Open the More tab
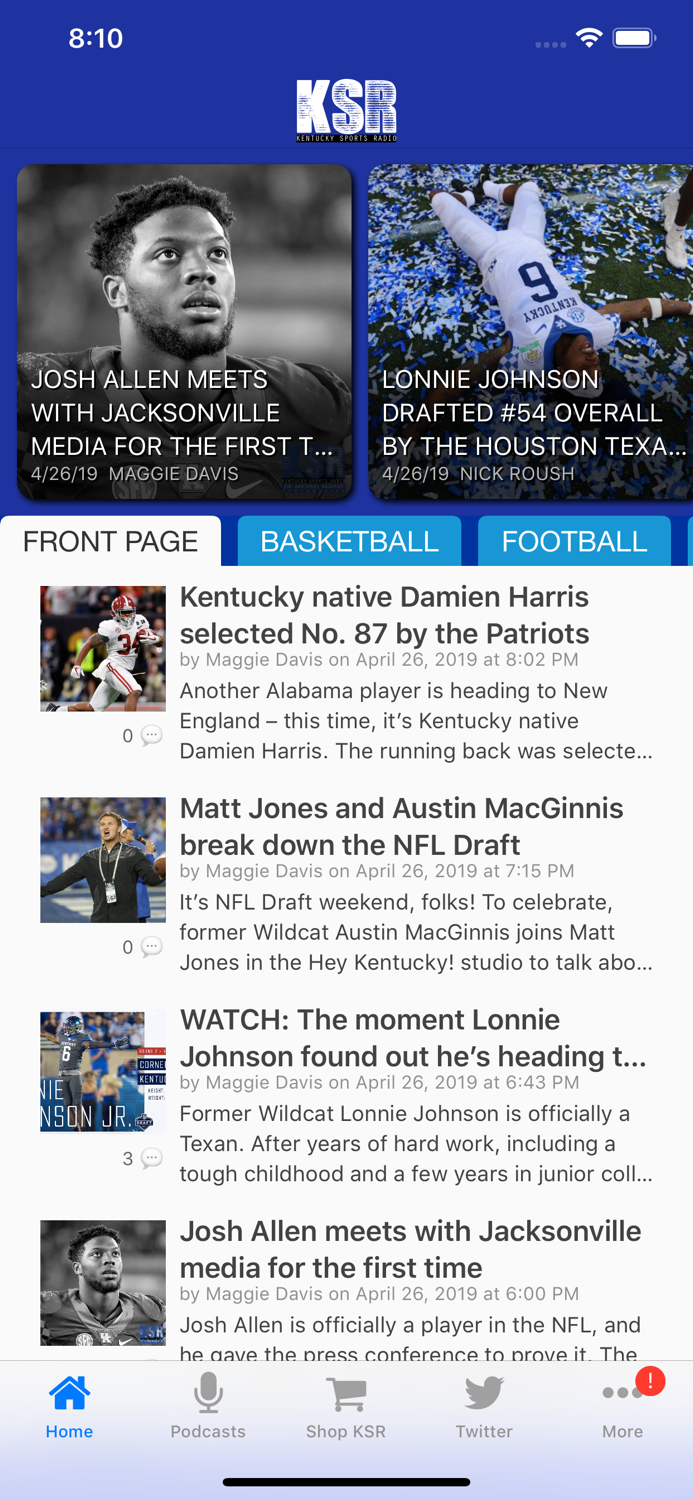Viewport: 693px width, 1500px height. 622,1406
